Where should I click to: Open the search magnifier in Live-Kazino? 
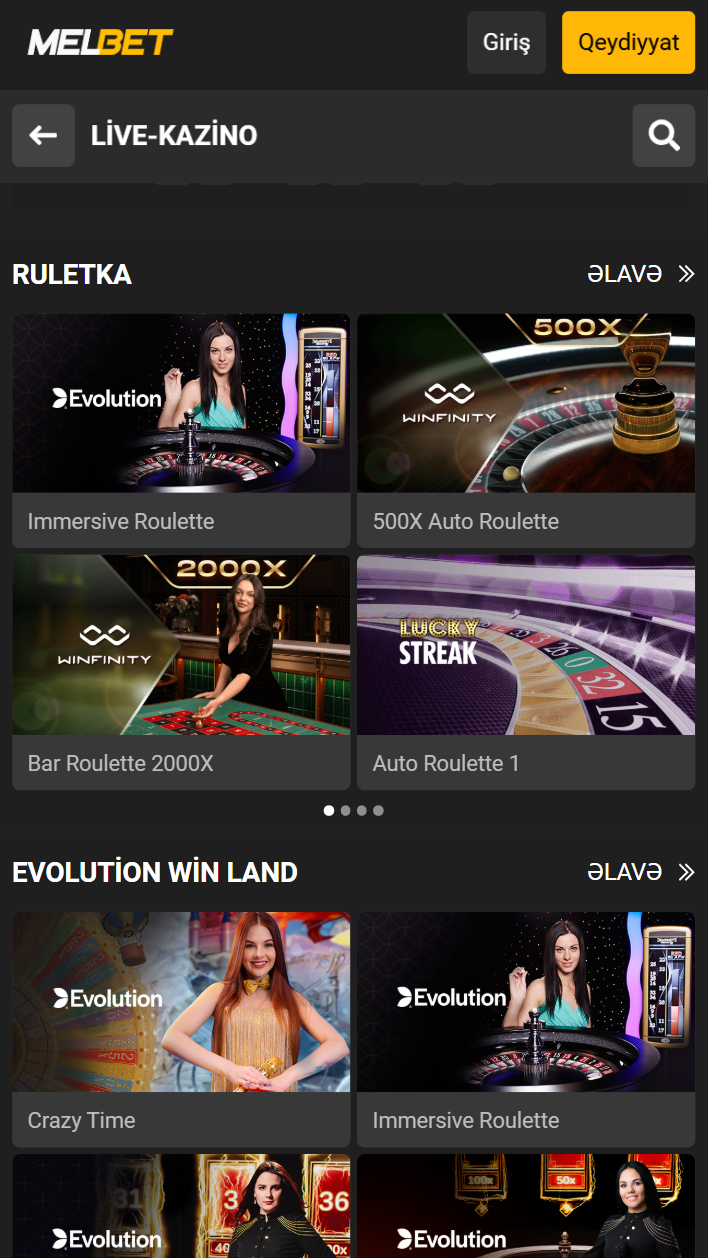[x=663, y=135]
